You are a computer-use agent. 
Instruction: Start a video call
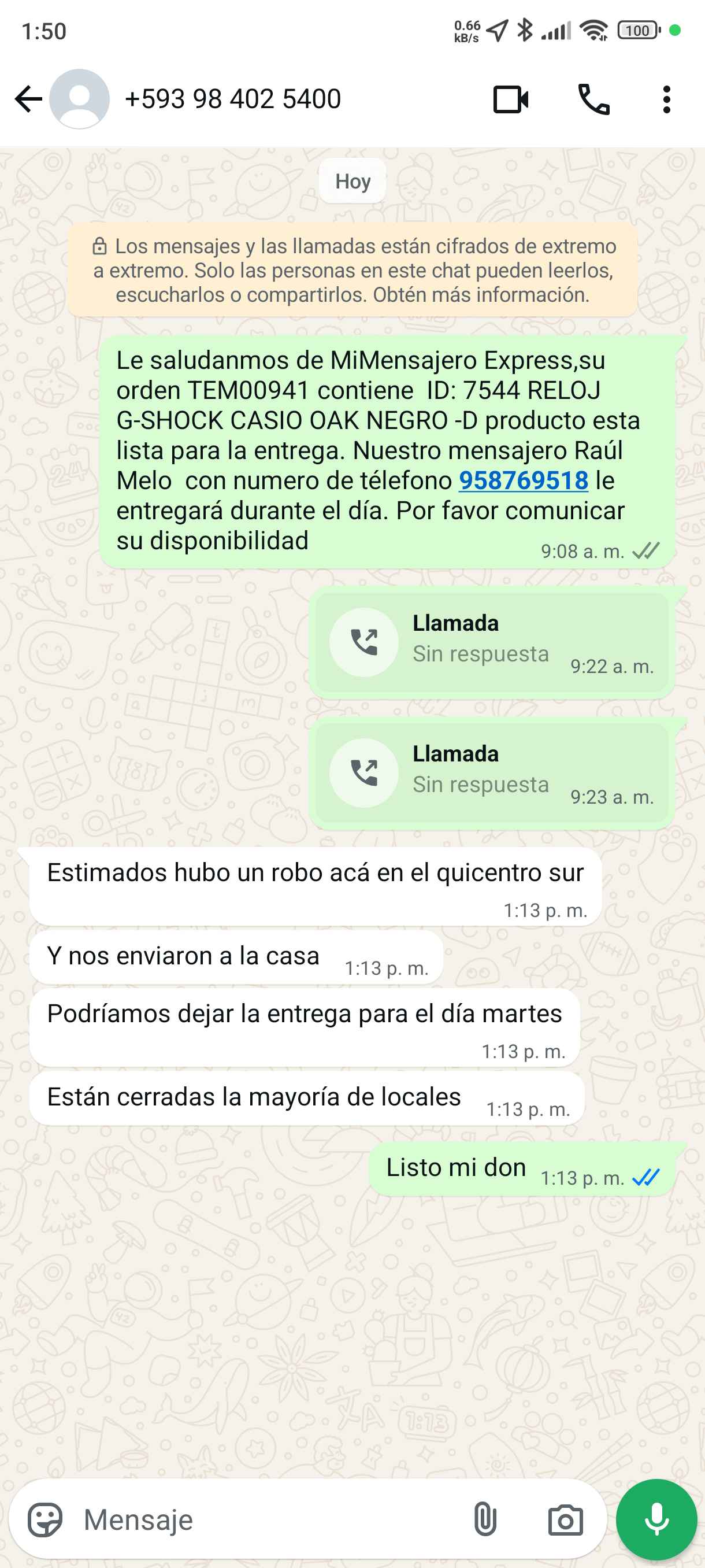(x=510, y=100)
